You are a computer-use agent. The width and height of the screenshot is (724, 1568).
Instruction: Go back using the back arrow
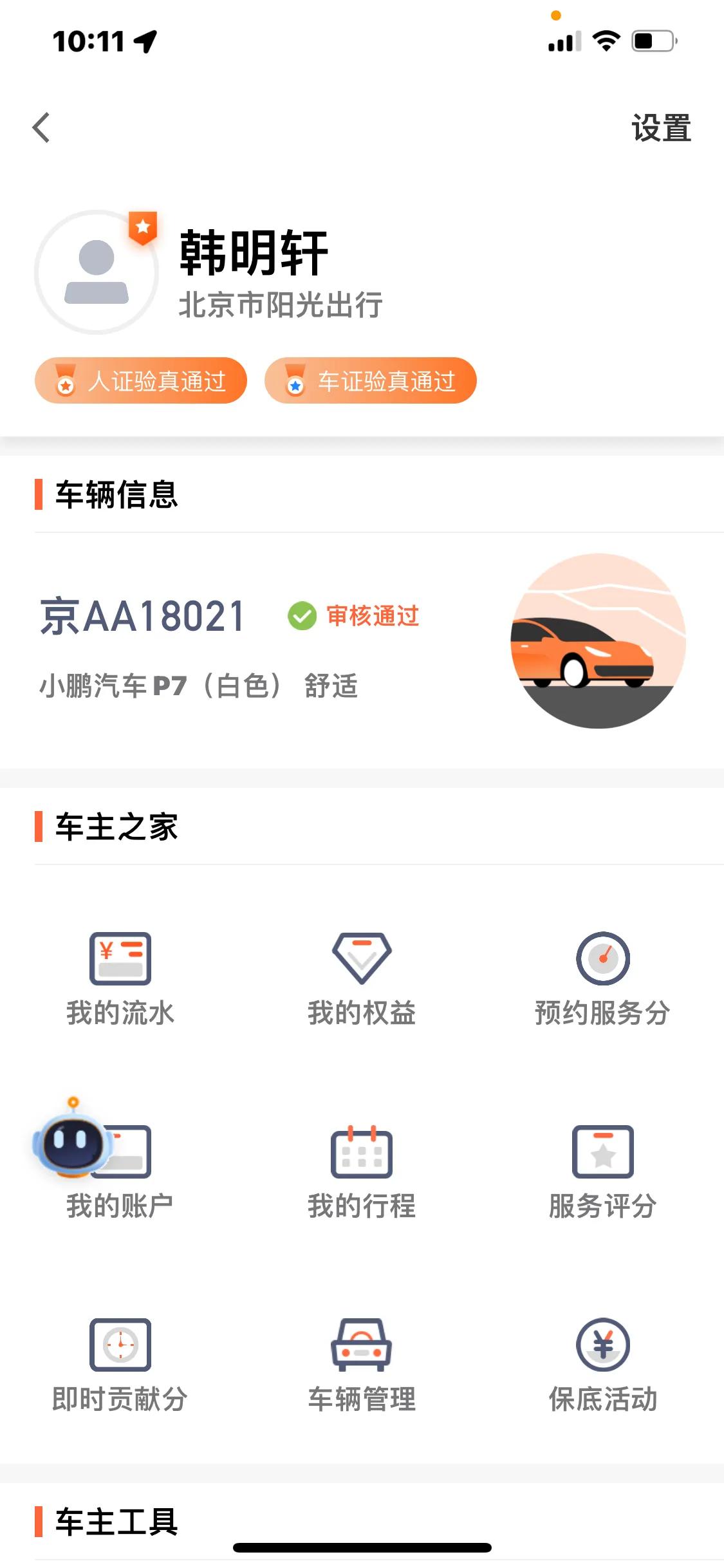coord(41,127)
